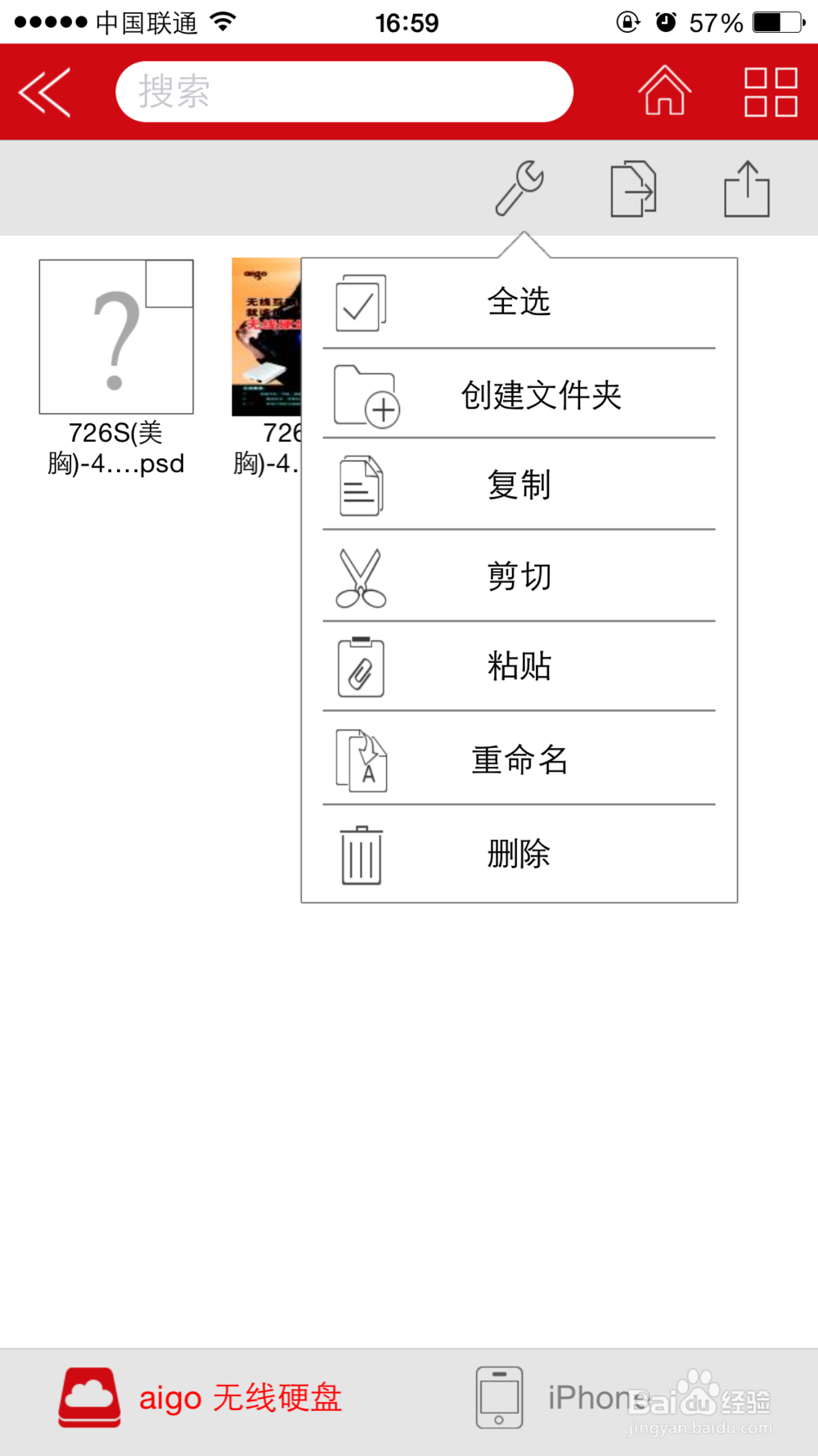818x1456 pixels.
Task: Enable the clipboard paste 粘贴 option
Action: [519, 665]
